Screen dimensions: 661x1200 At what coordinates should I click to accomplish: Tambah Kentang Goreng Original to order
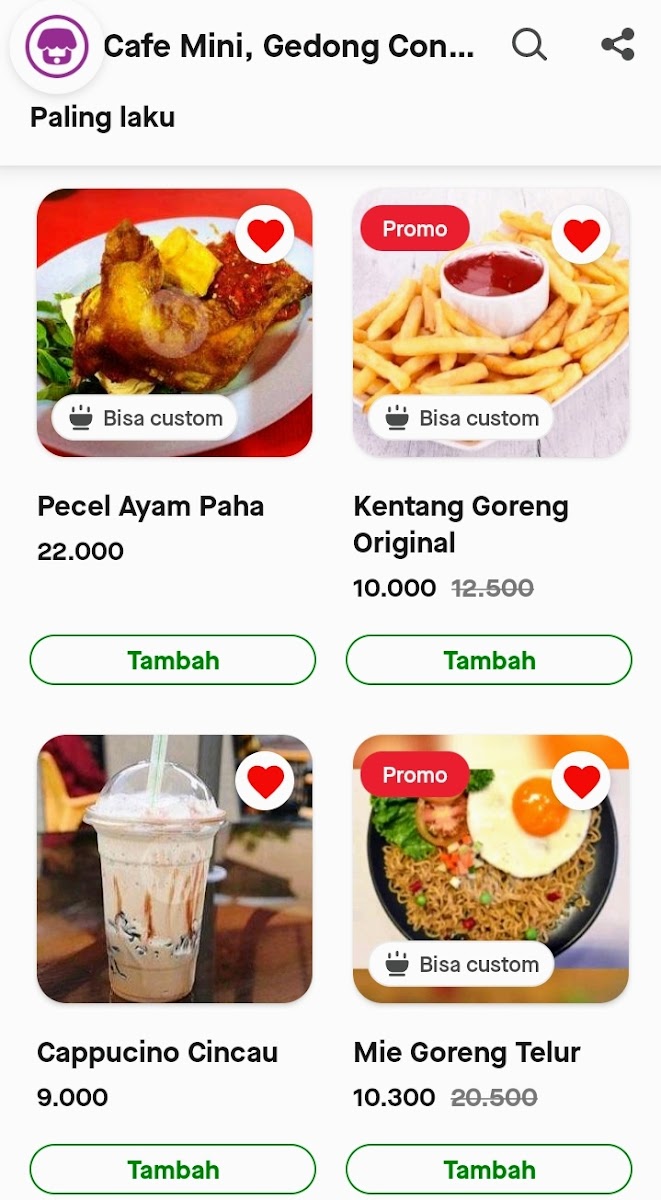point(489,660)
